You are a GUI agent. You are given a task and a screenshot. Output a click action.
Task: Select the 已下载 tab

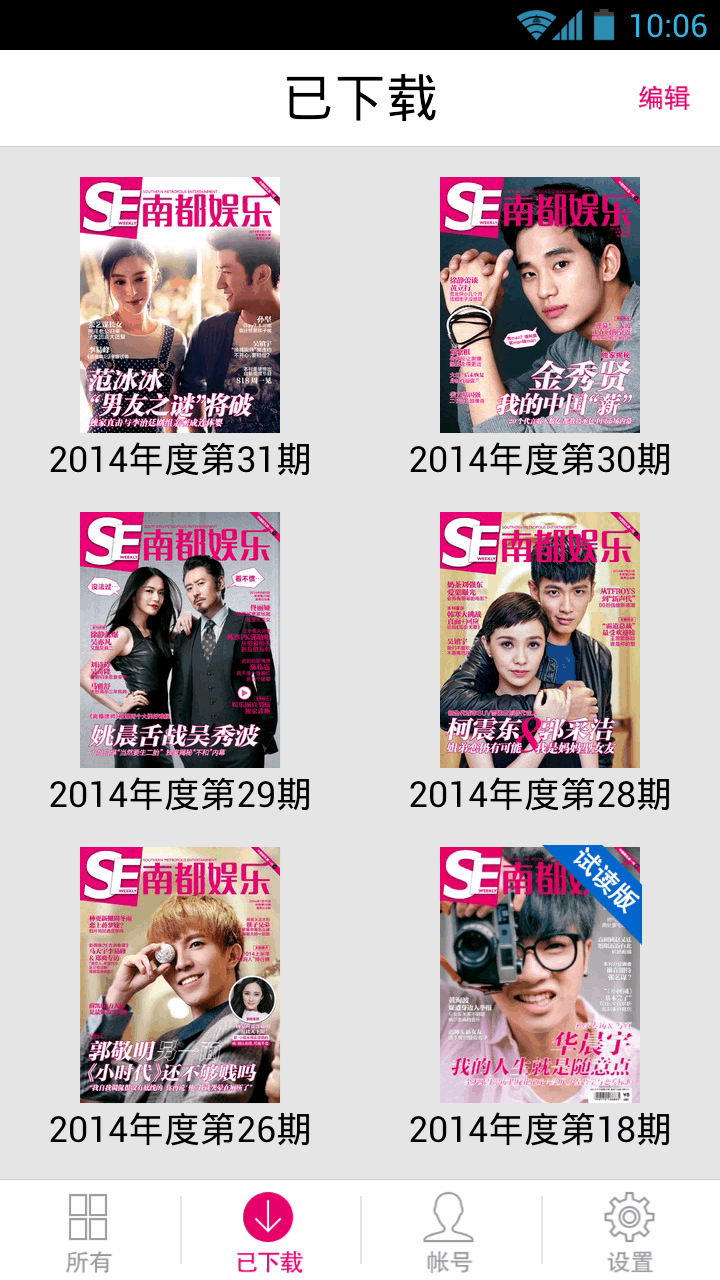click(x=269, y=1232)
